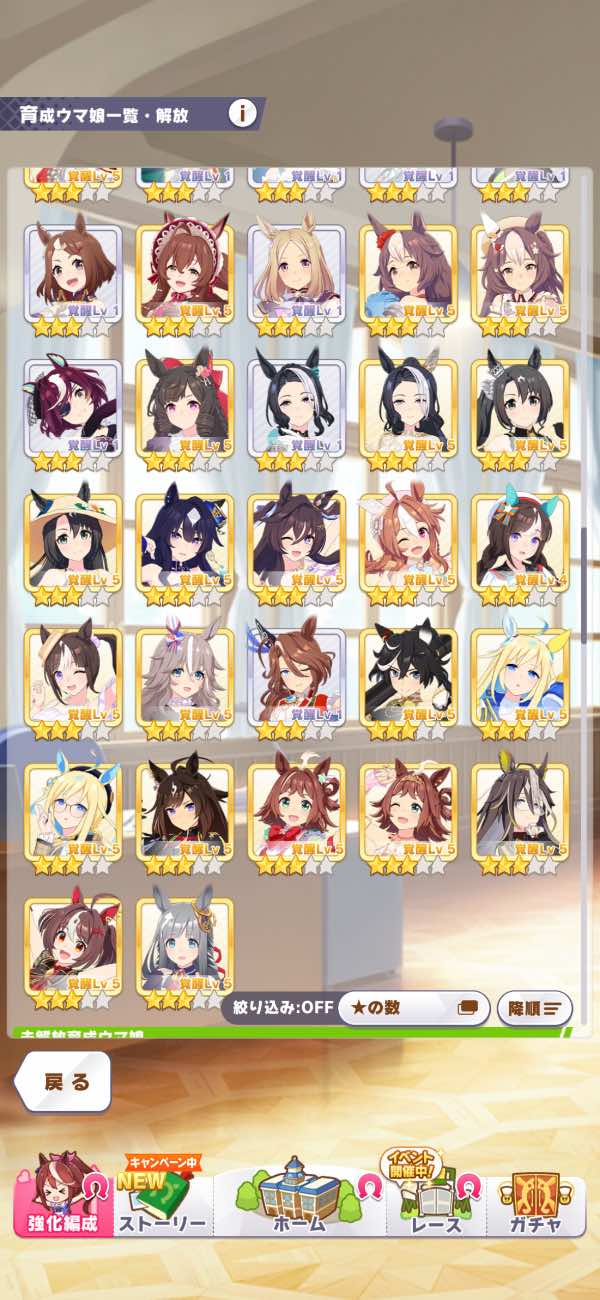The width and height of the screenshot is (600, 1300).
Task: Switch to the ストーリー tab
Action: (x=162, y=1198)
